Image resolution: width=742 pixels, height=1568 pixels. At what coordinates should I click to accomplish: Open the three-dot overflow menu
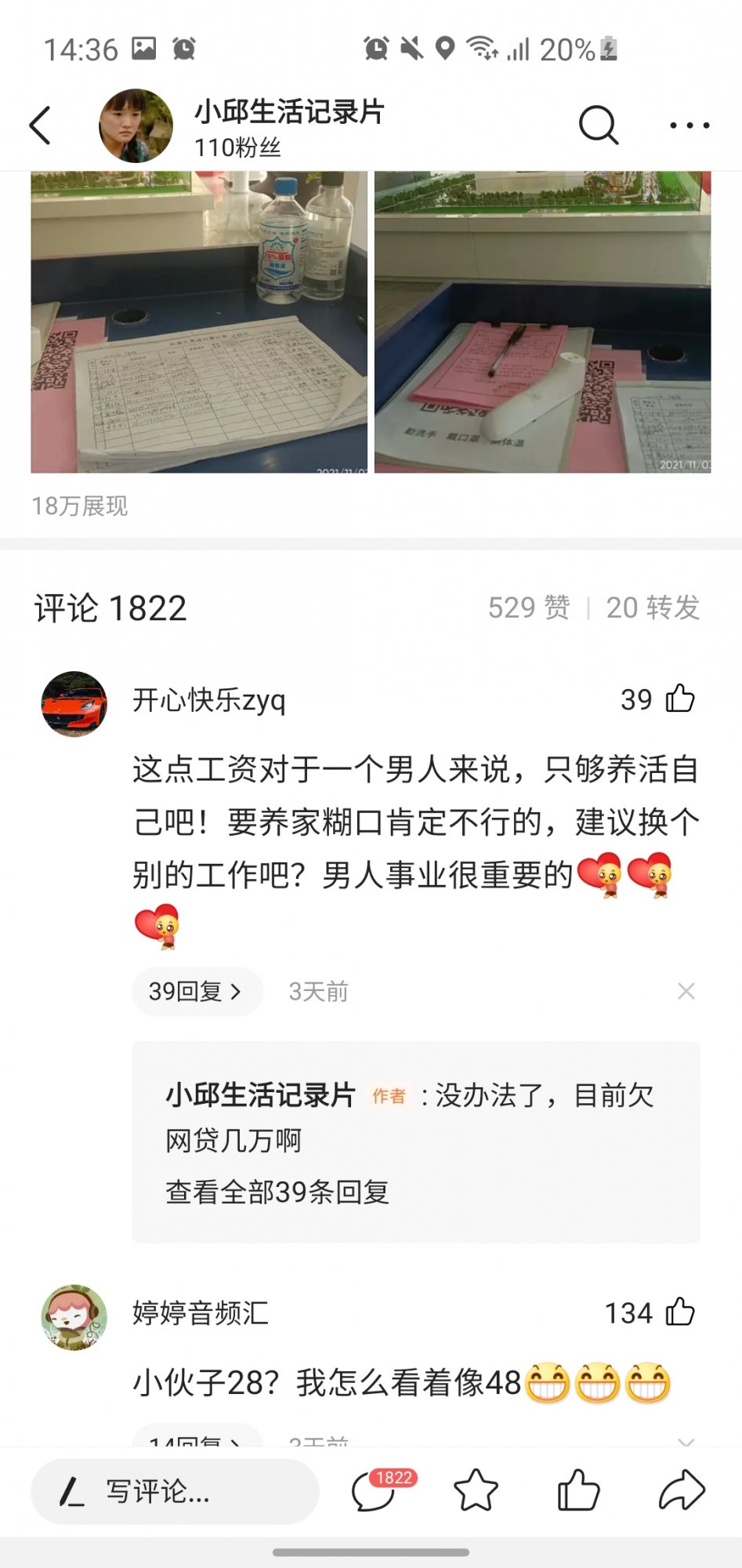click(690, 125)
